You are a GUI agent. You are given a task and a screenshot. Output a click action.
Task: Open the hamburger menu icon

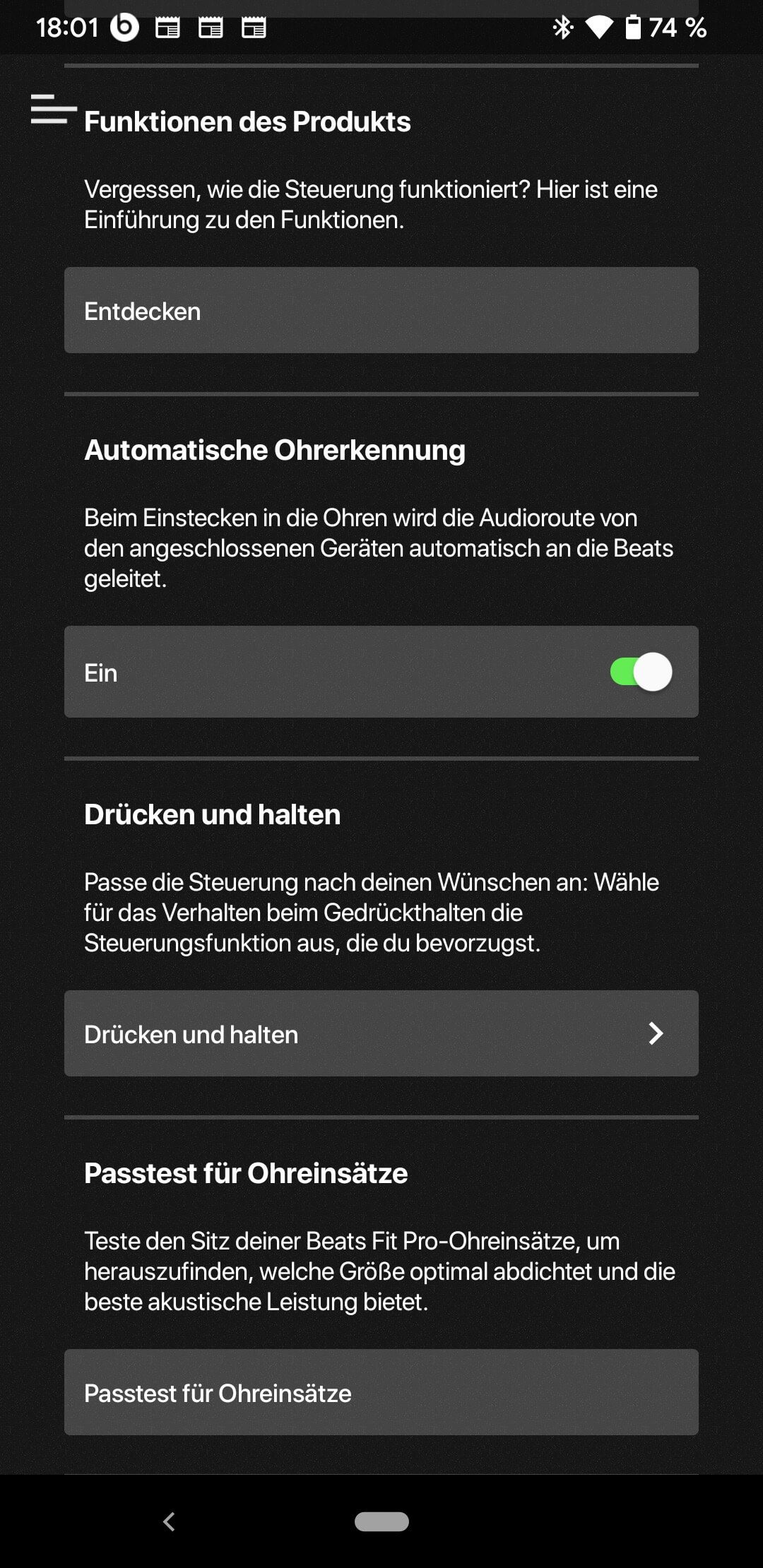(53, 109)
